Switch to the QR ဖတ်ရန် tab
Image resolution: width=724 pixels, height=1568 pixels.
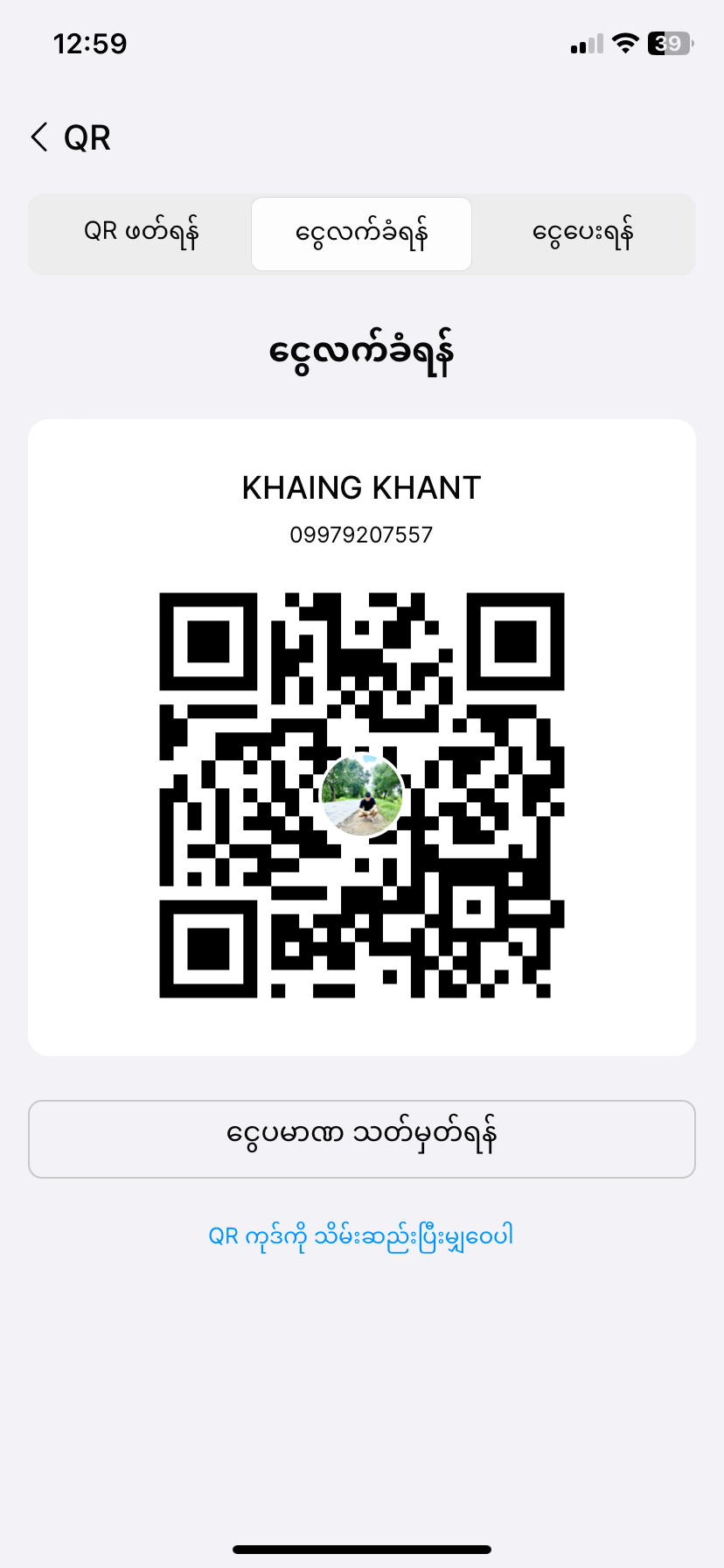click(x=141, y=233)
